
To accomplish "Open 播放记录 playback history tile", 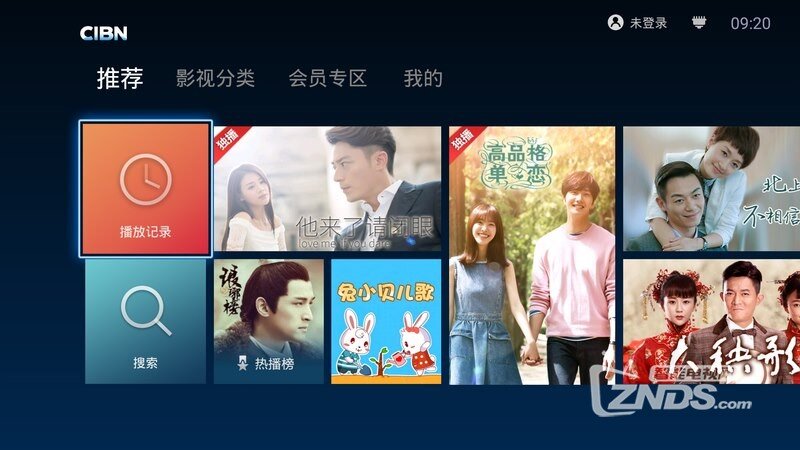I will 146,188.
